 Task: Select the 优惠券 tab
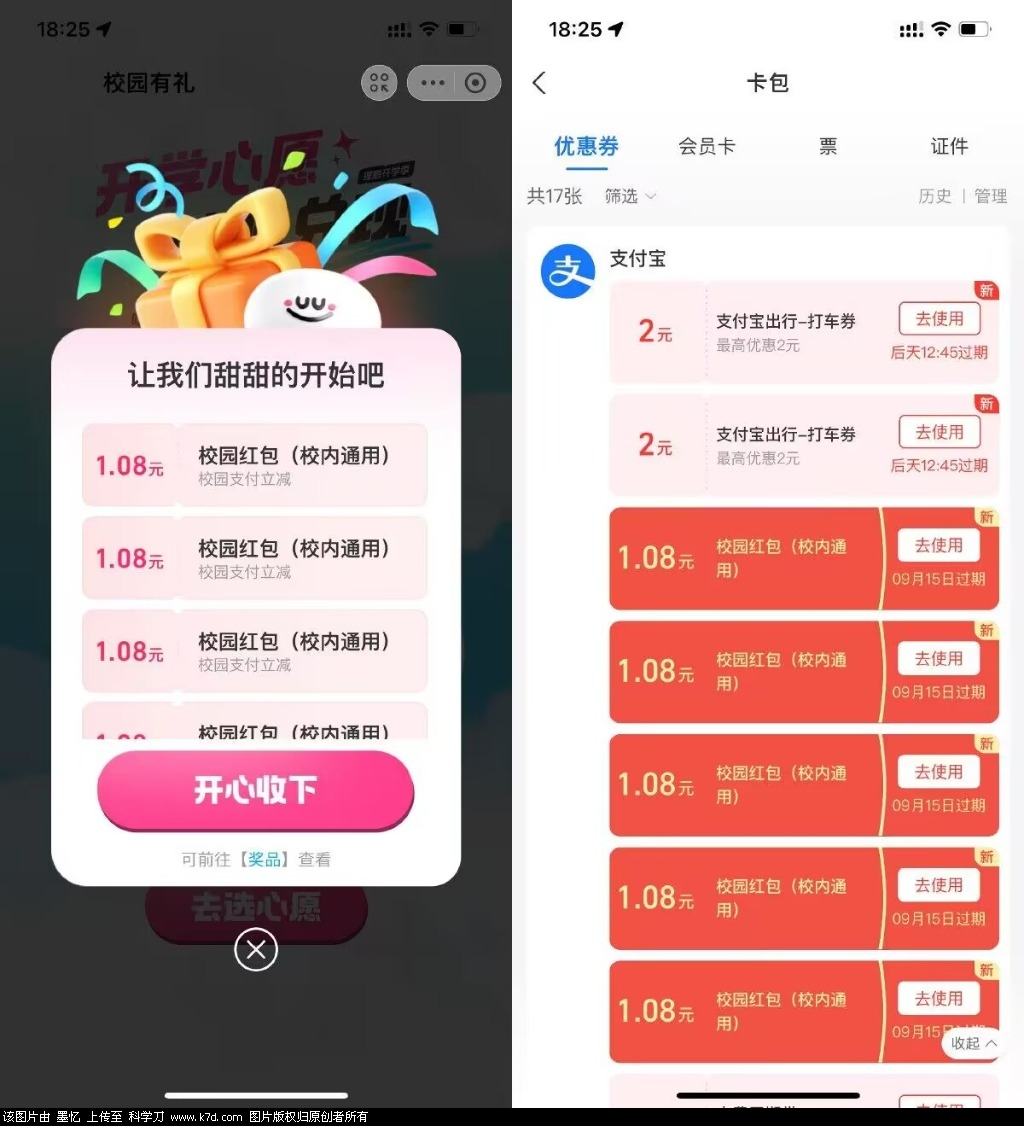point(586,146)
